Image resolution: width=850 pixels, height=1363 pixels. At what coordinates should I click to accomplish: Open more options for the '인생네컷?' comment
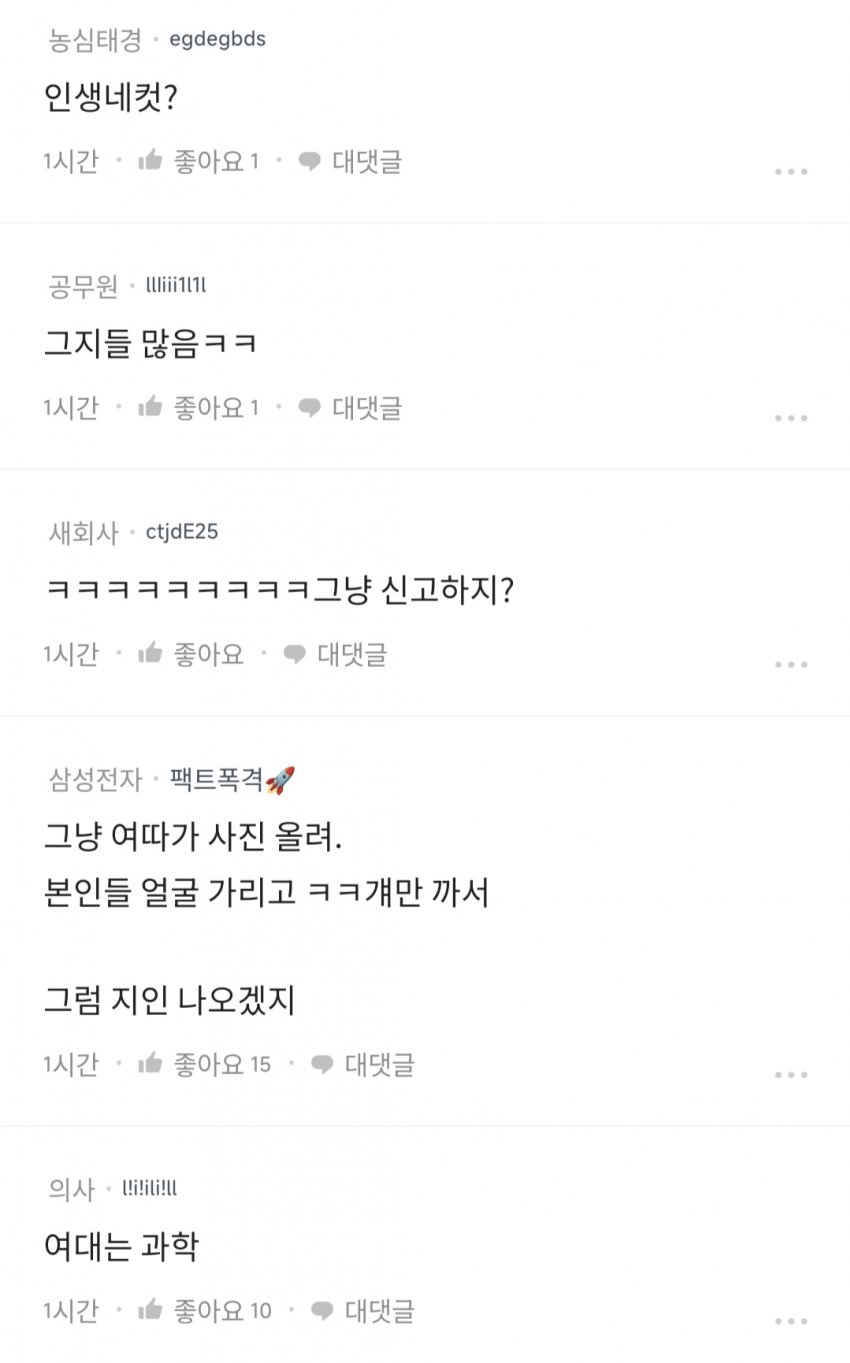pos(791,172)
